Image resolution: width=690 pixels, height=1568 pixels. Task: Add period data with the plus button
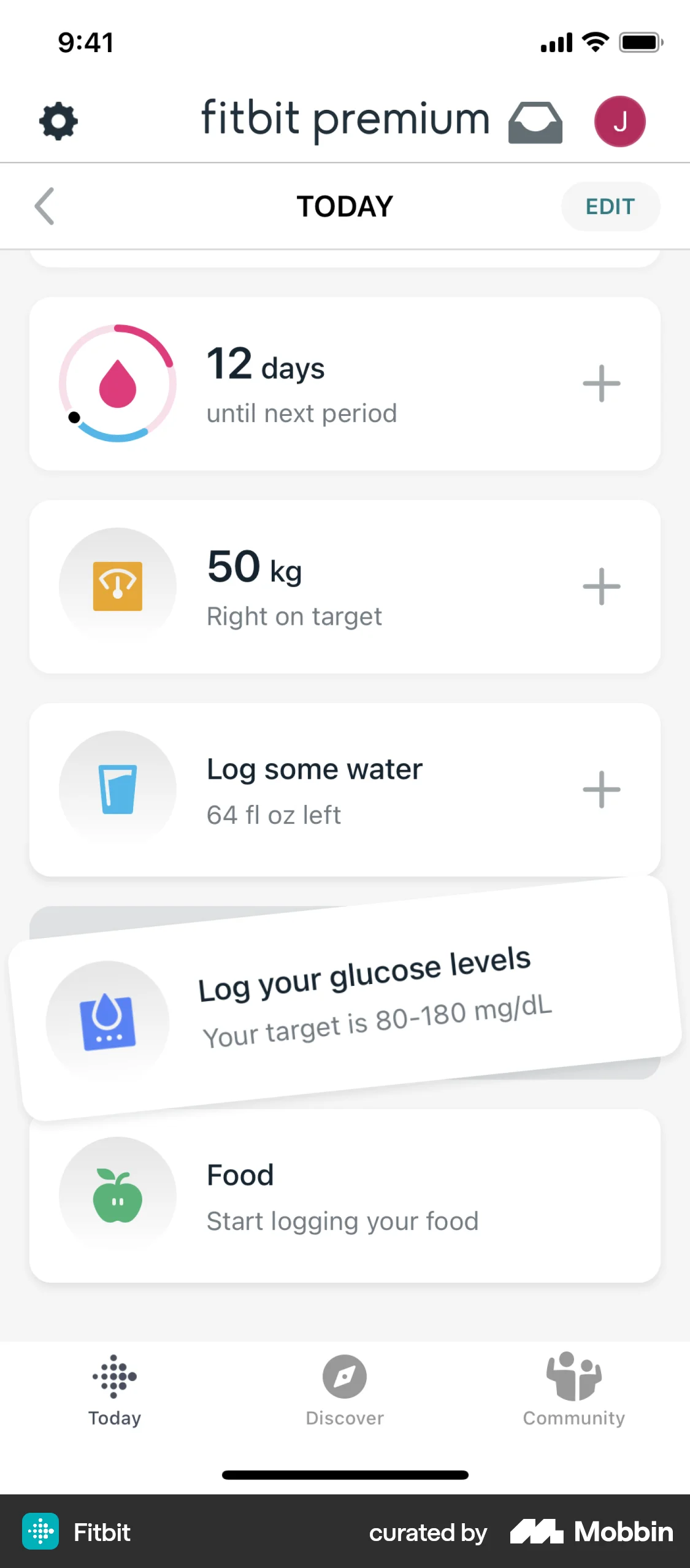[x=601, y=383]
